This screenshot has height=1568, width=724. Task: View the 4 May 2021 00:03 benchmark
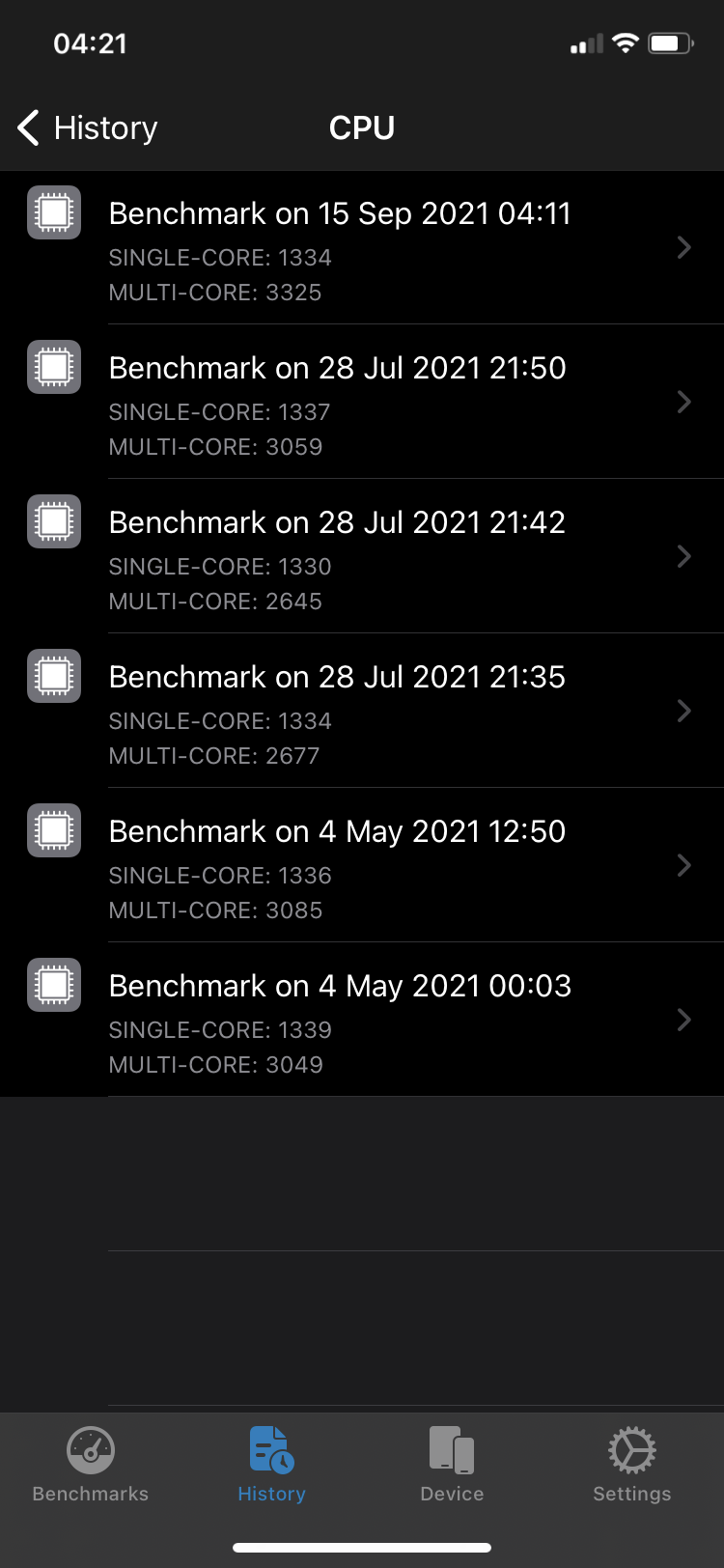pyautogui.click(x=362, y=1021)
